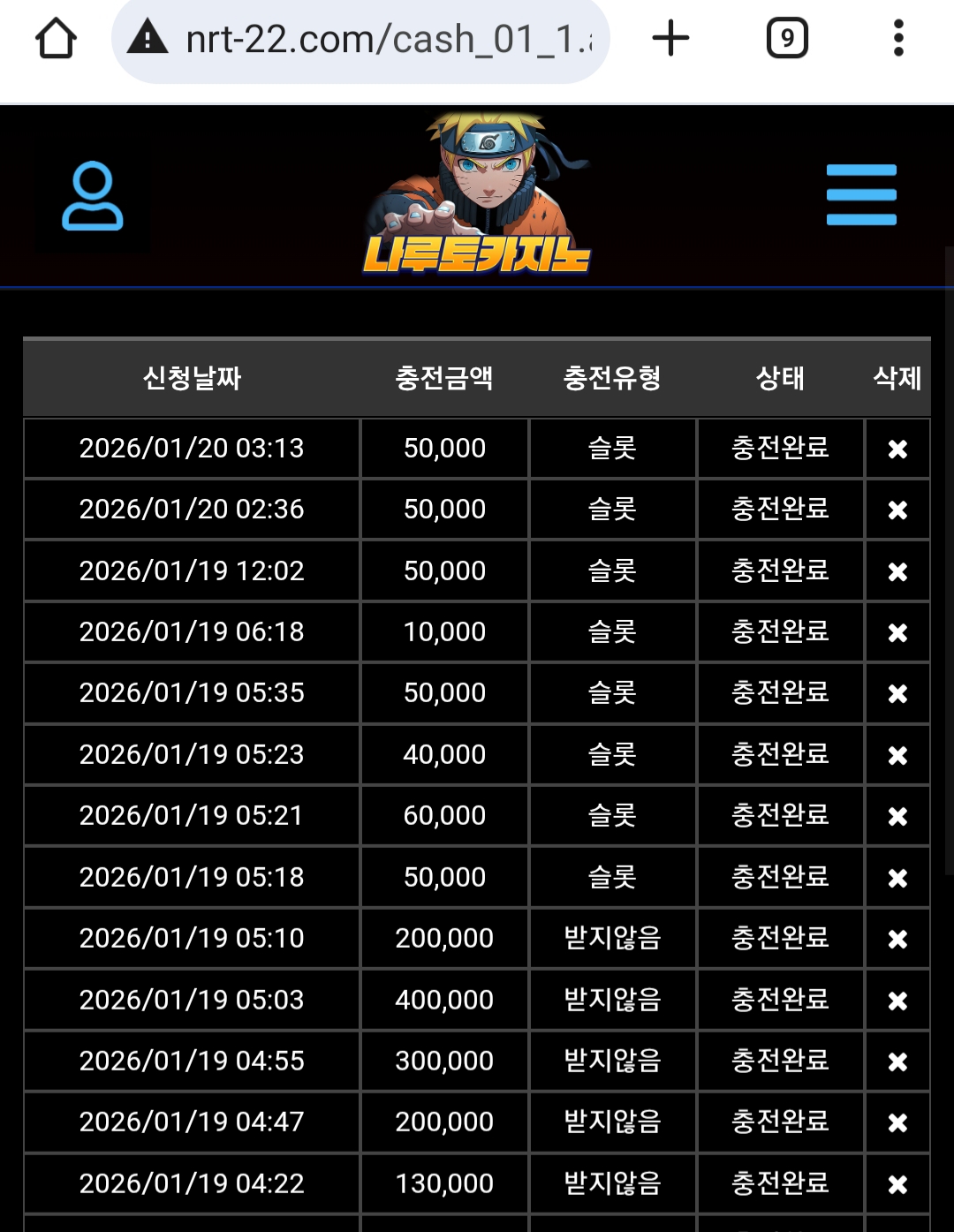
Task: Open the tab switcher showing 9 tabs
Action: click(787, 39)
